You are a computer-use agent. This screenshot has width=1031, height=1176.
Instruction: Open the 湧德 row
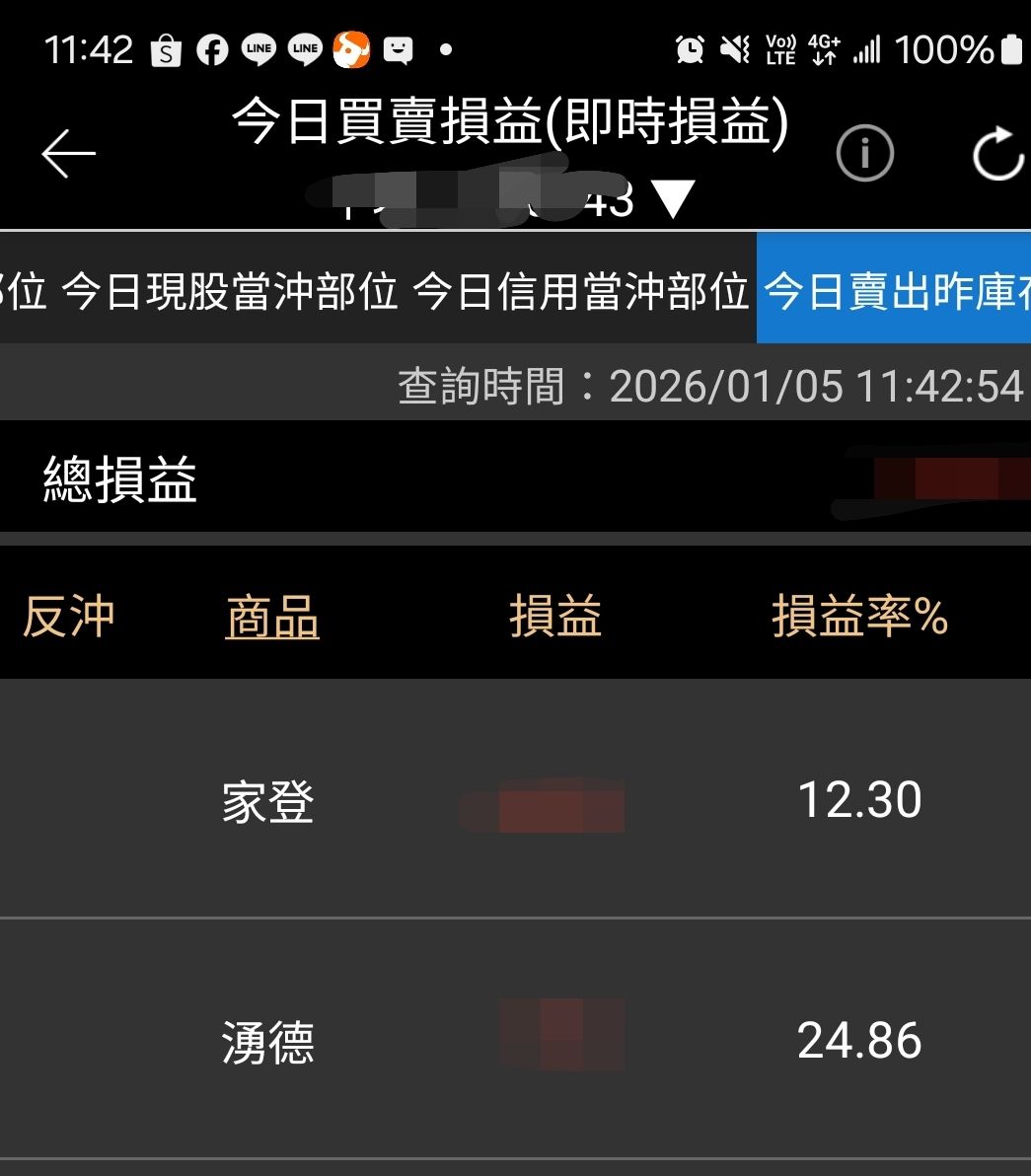(x=515, y=1039)
